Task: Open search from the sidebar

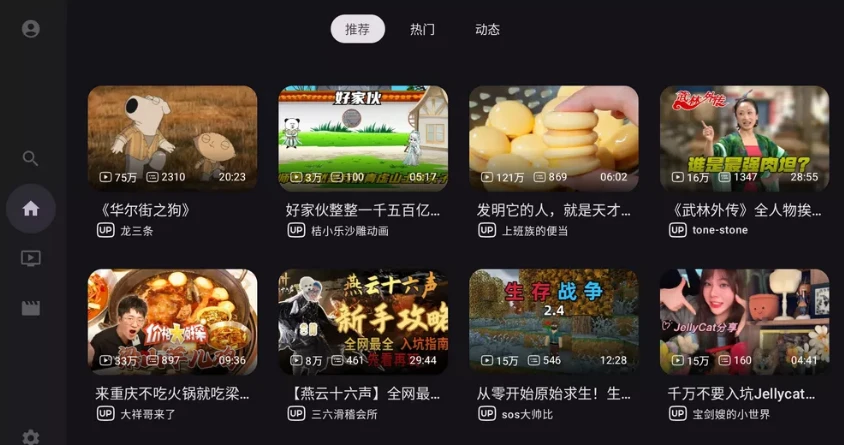Action: (31, 158)
